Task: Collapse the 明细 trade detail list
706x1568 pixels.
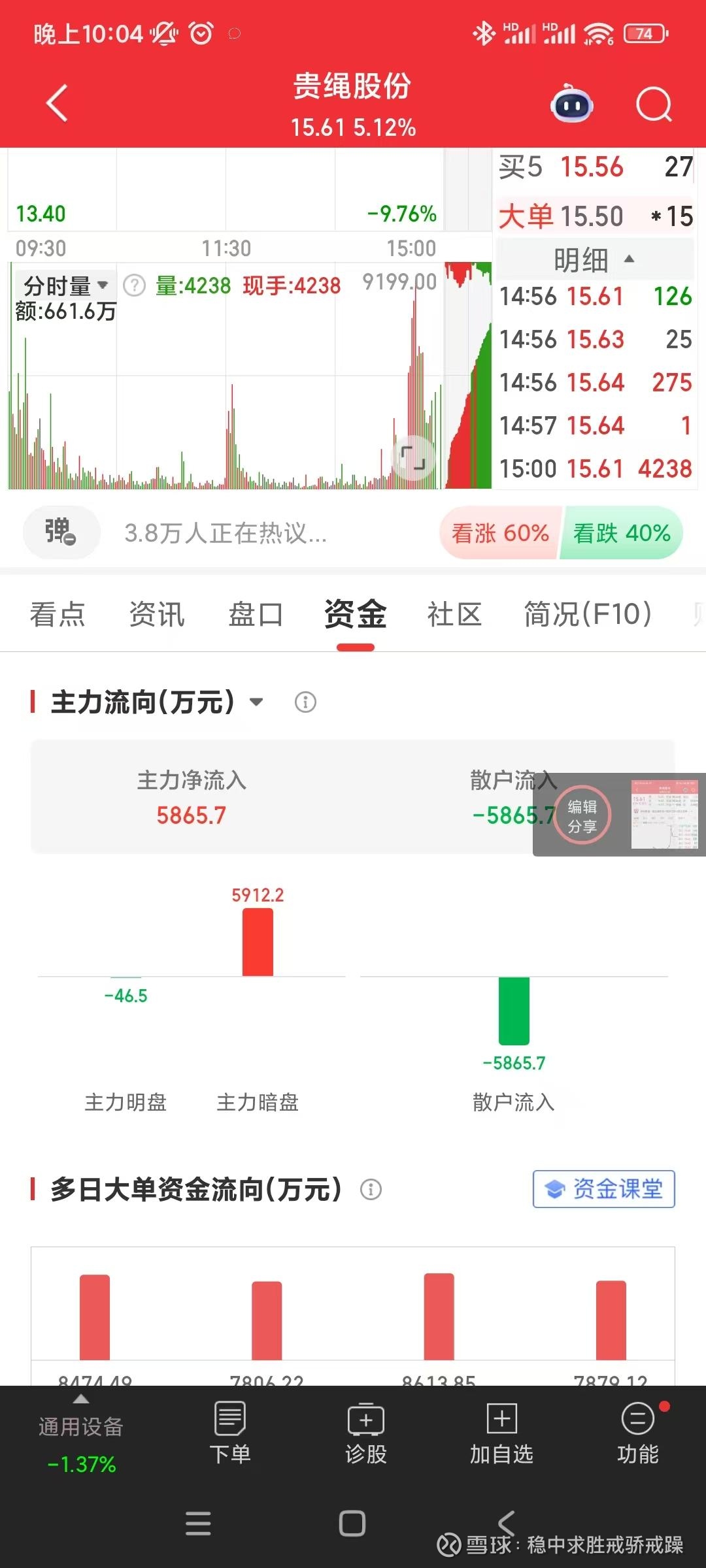Action: (594, 259)
